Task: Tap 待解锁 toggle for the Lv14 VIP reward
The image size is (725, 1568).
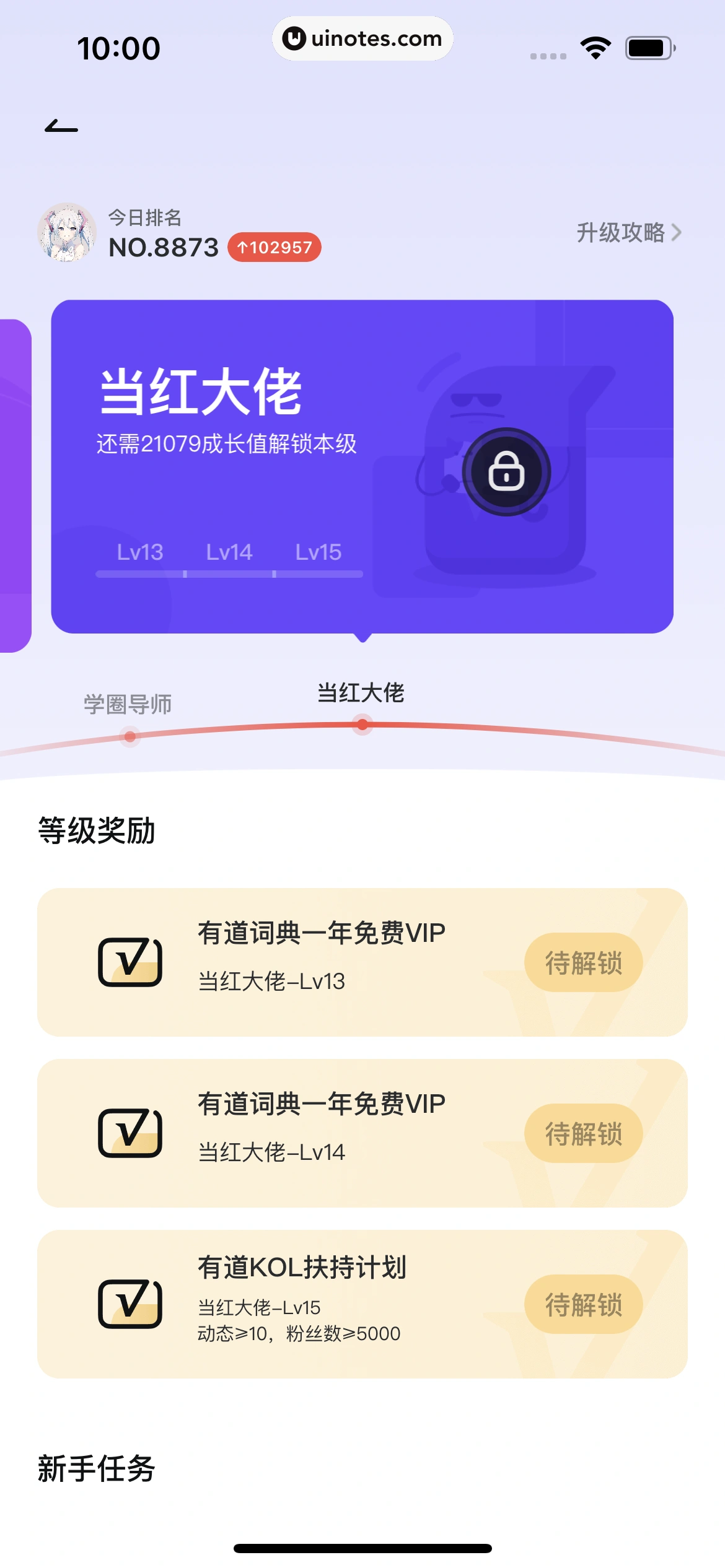Action: tap(583, 1133)
